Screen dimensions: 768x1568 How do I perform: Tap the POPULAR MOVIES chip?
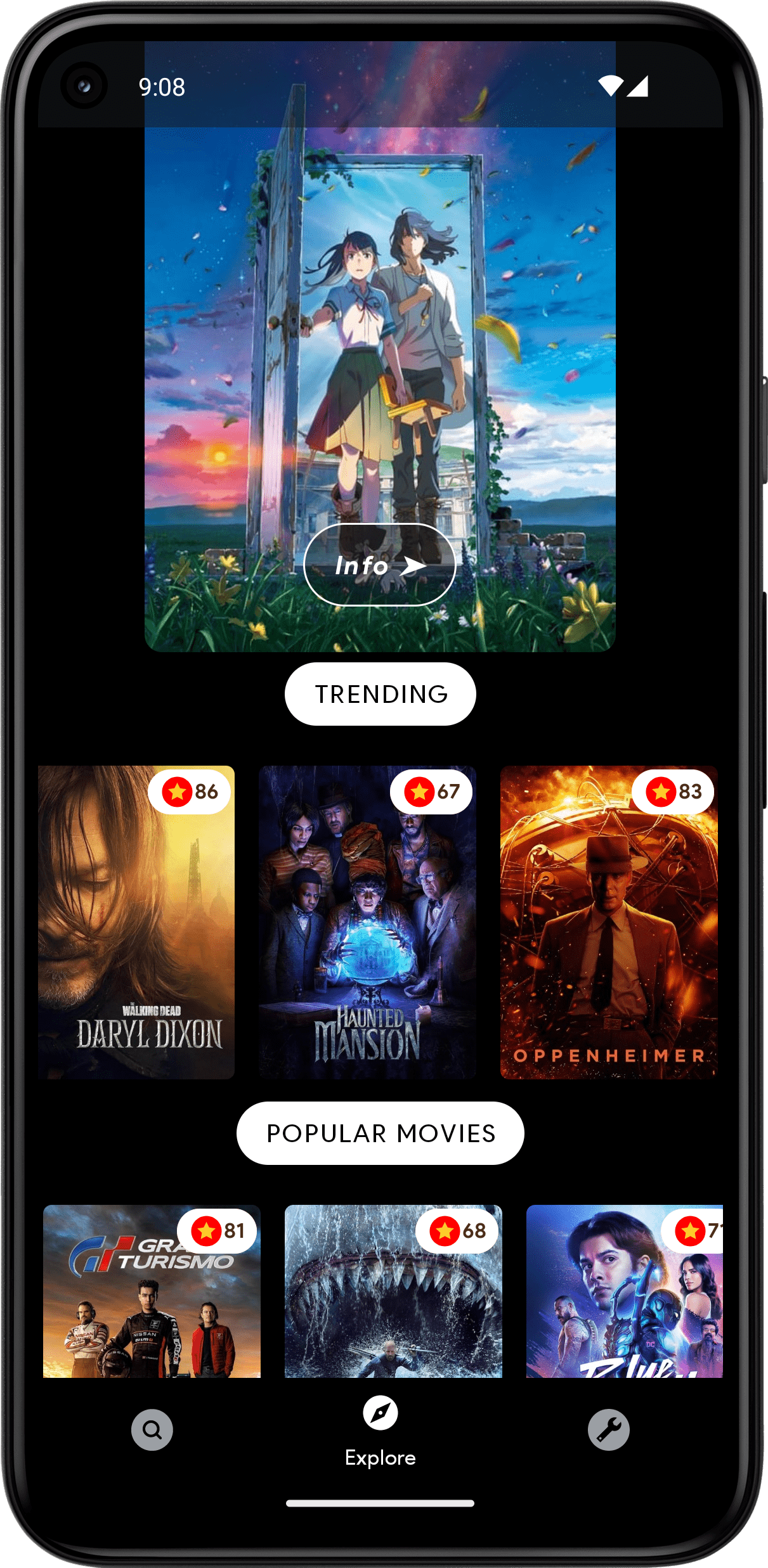[380, 1133]
